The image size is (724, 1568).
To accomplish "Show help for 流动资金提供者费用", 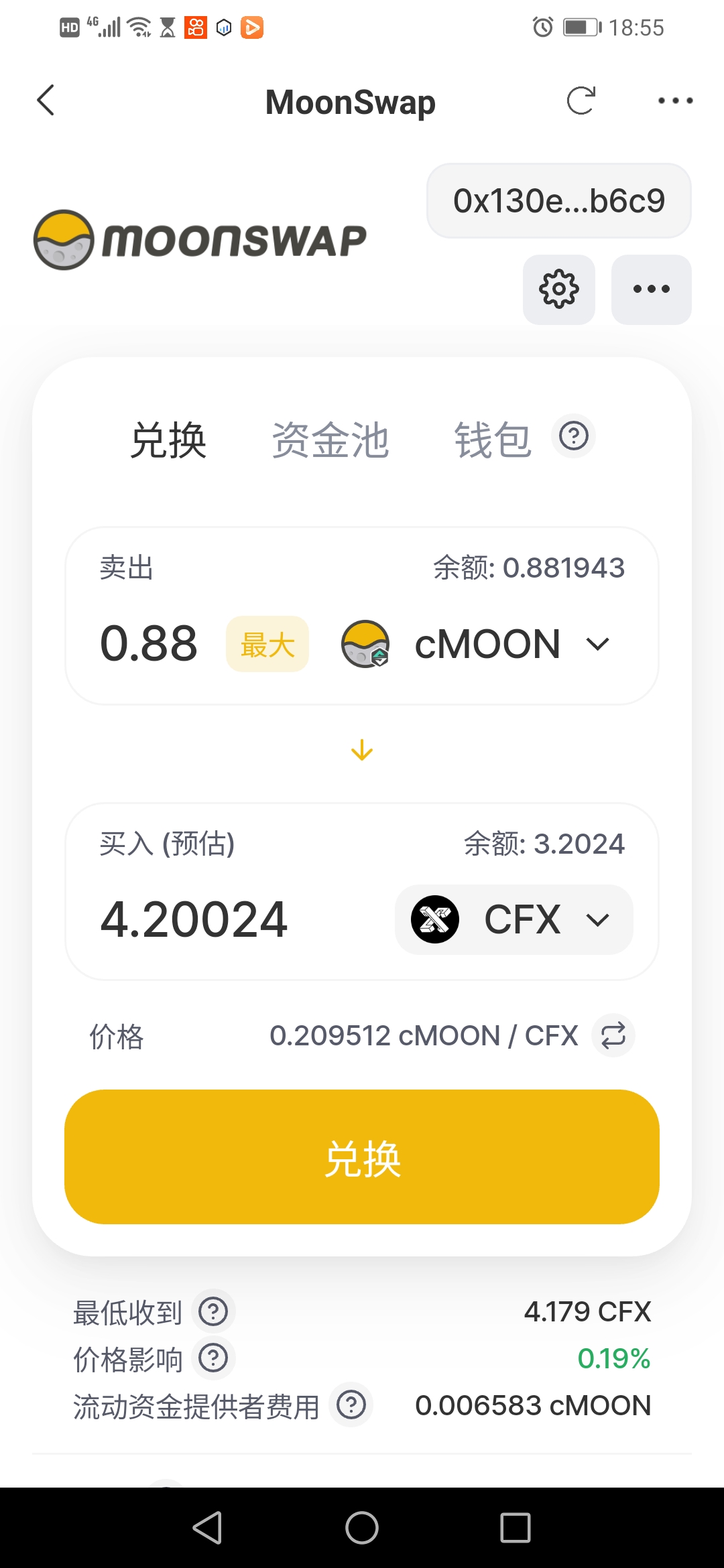I will click(351, 1405).
